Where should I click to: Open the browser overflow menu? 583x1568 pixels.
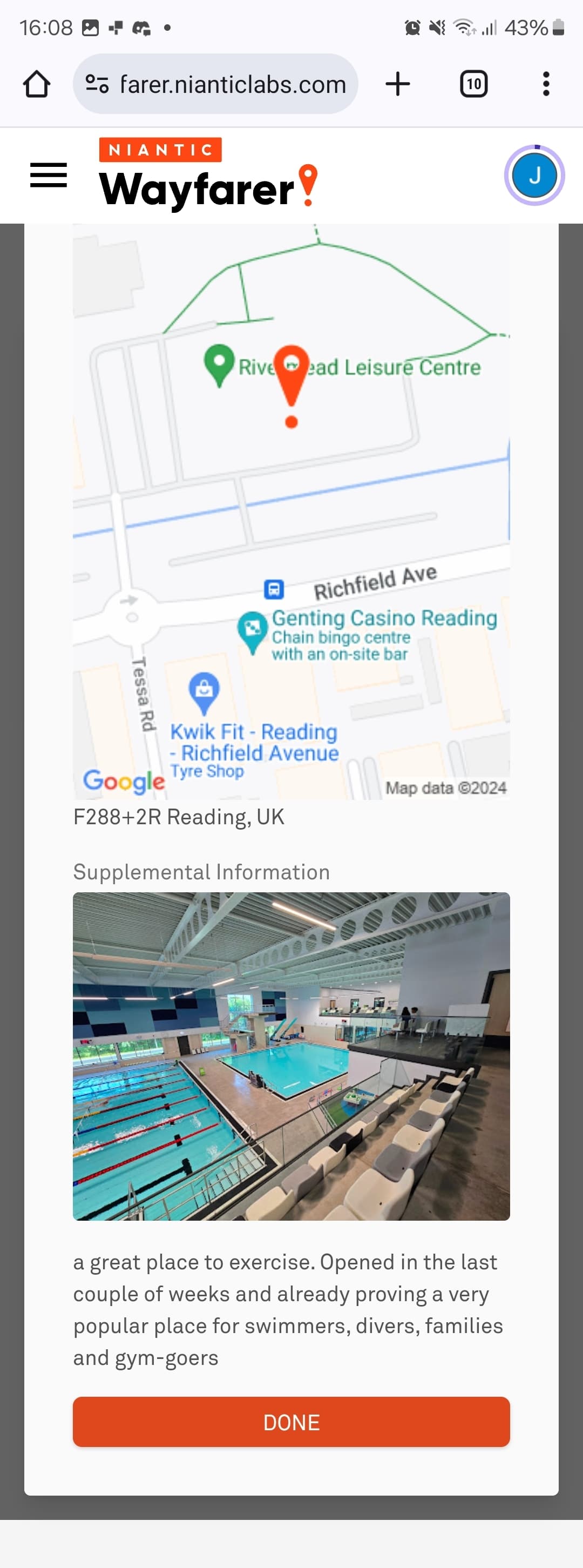[x=546, y=84]
